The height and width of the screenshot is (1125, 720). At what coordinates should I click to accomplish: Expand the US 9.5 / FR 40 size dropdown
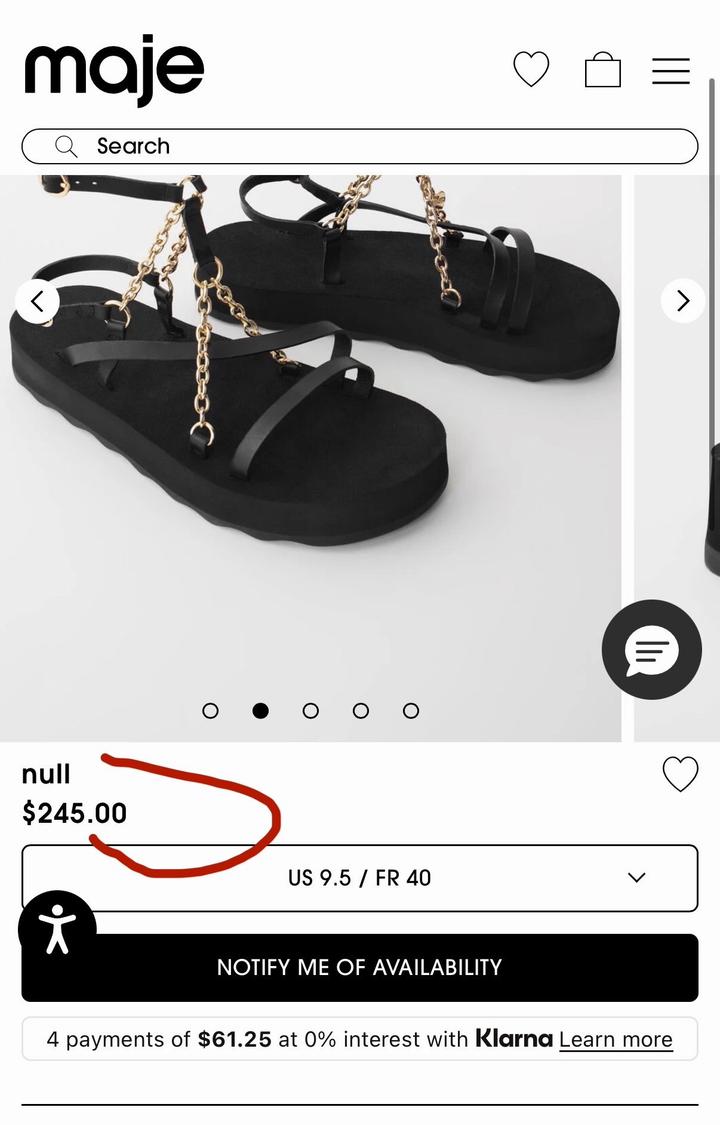360,878
